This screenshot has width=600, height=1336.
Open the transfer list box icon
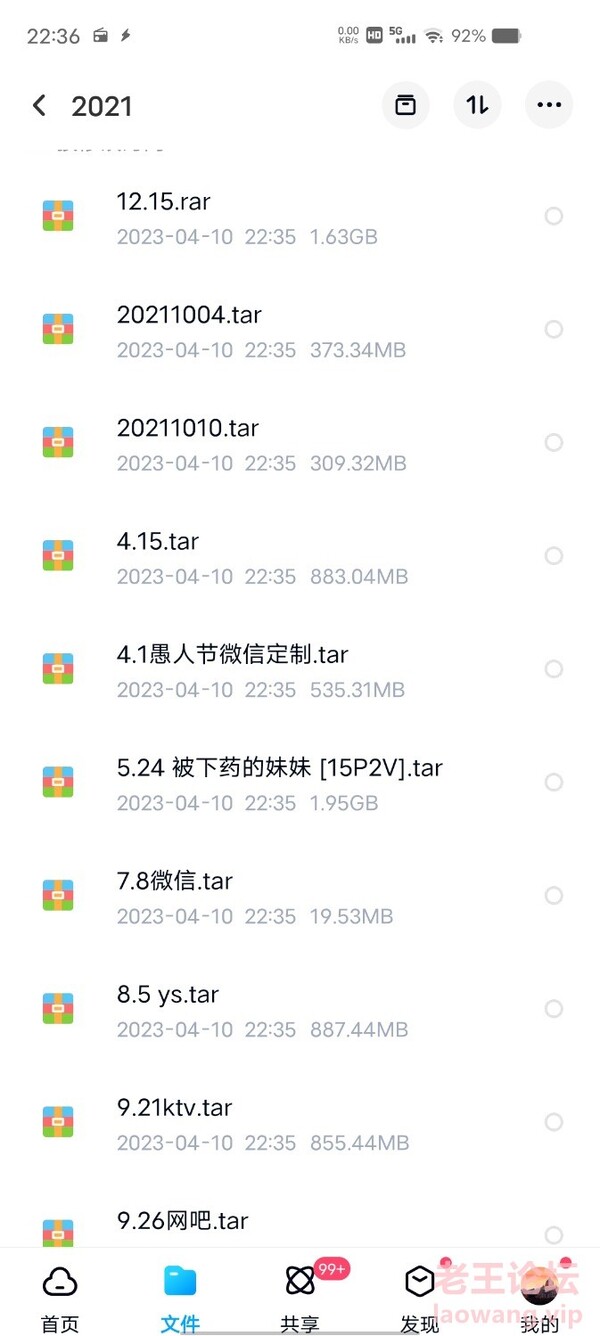(x=406, y=105)
